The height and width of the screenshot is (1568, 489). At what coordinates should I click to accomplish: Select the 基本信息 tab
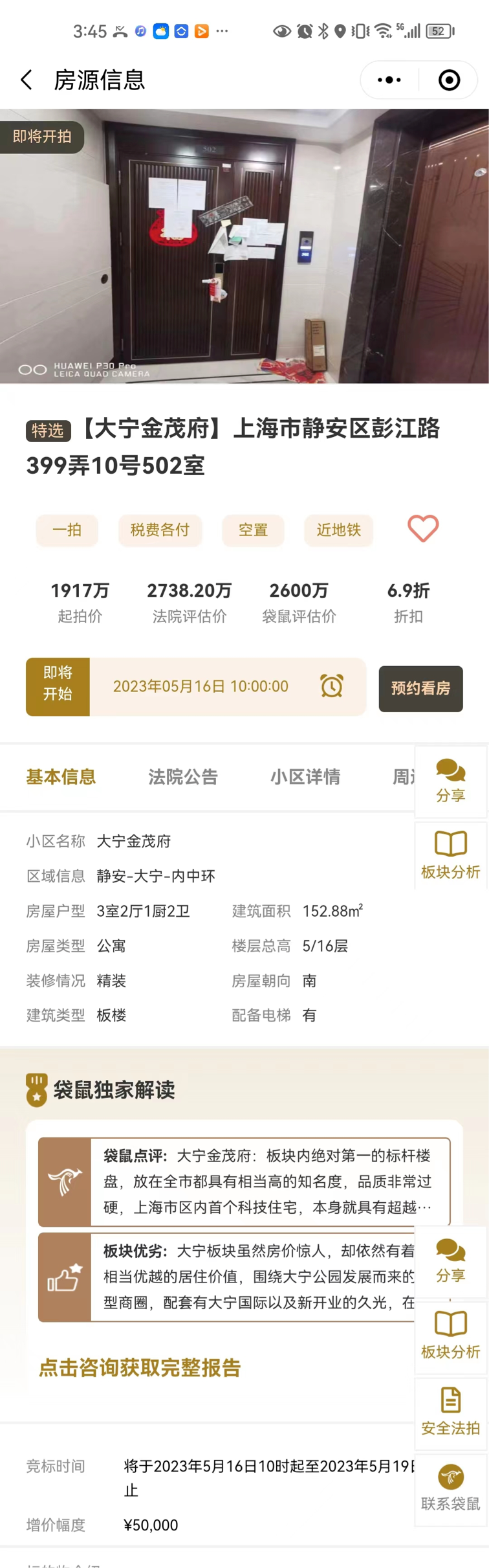(x=61, y=777)
